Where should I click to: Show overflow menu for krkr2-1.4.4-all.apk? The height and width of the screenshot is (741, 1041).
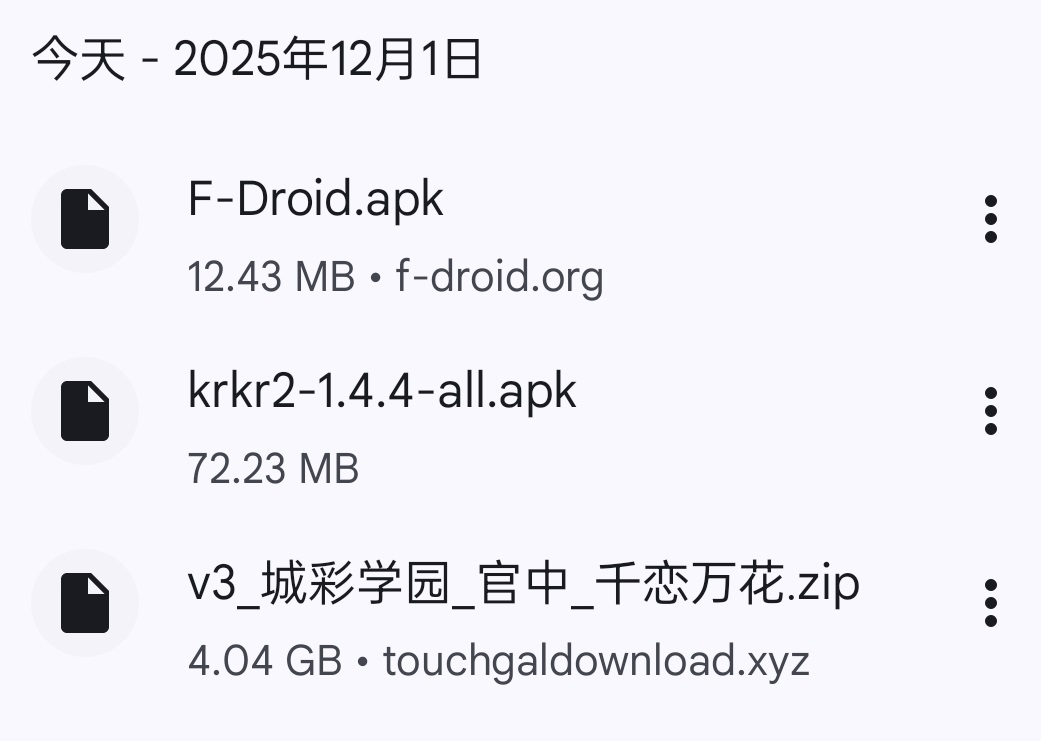point(990,411)
